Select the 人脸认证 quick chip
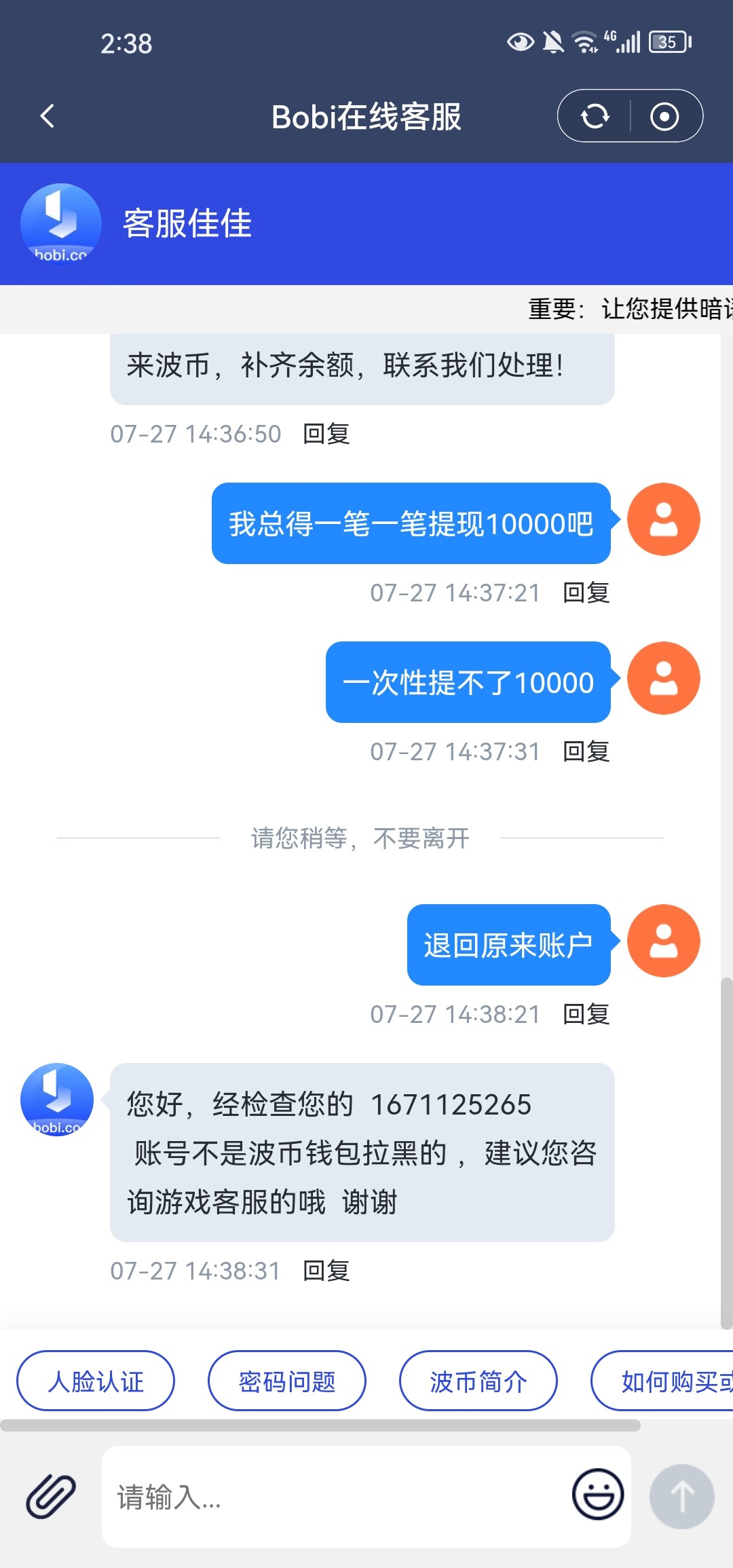Screen dimensions: 733x1568 (x=96, y=1381)
